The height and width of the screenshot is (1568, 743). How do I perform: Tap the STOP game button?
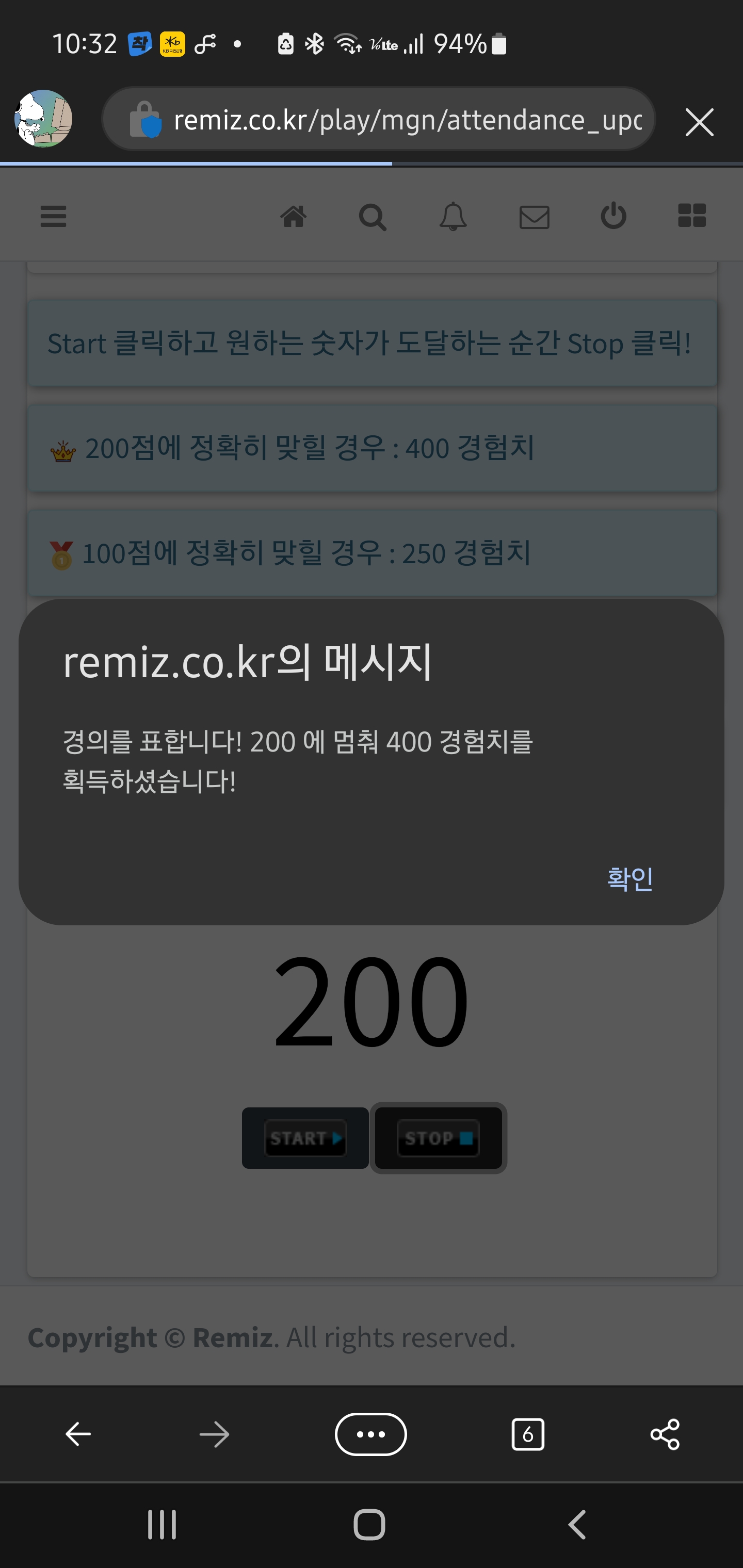439,1138
